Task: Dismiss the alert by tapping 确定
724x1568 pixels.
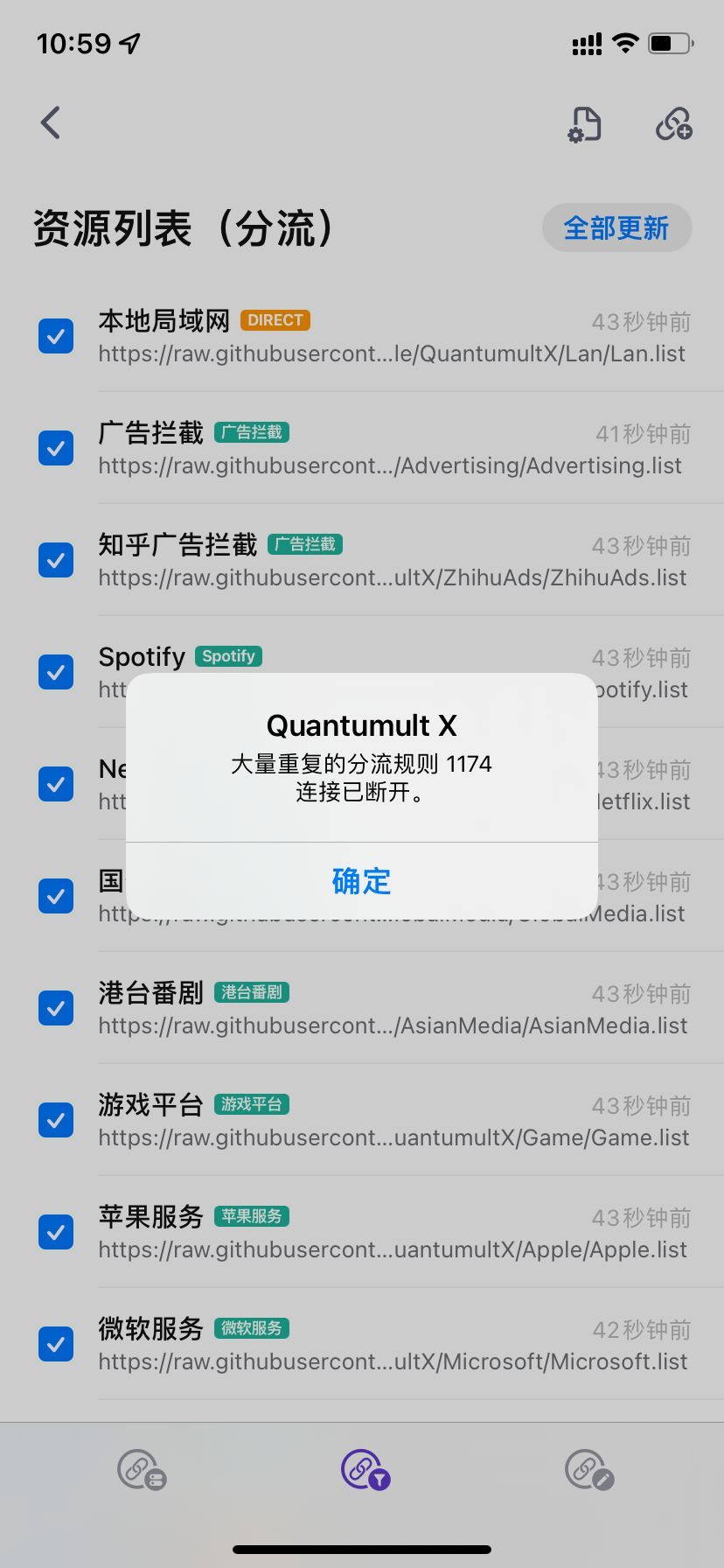Action: [x=361, y=881]
